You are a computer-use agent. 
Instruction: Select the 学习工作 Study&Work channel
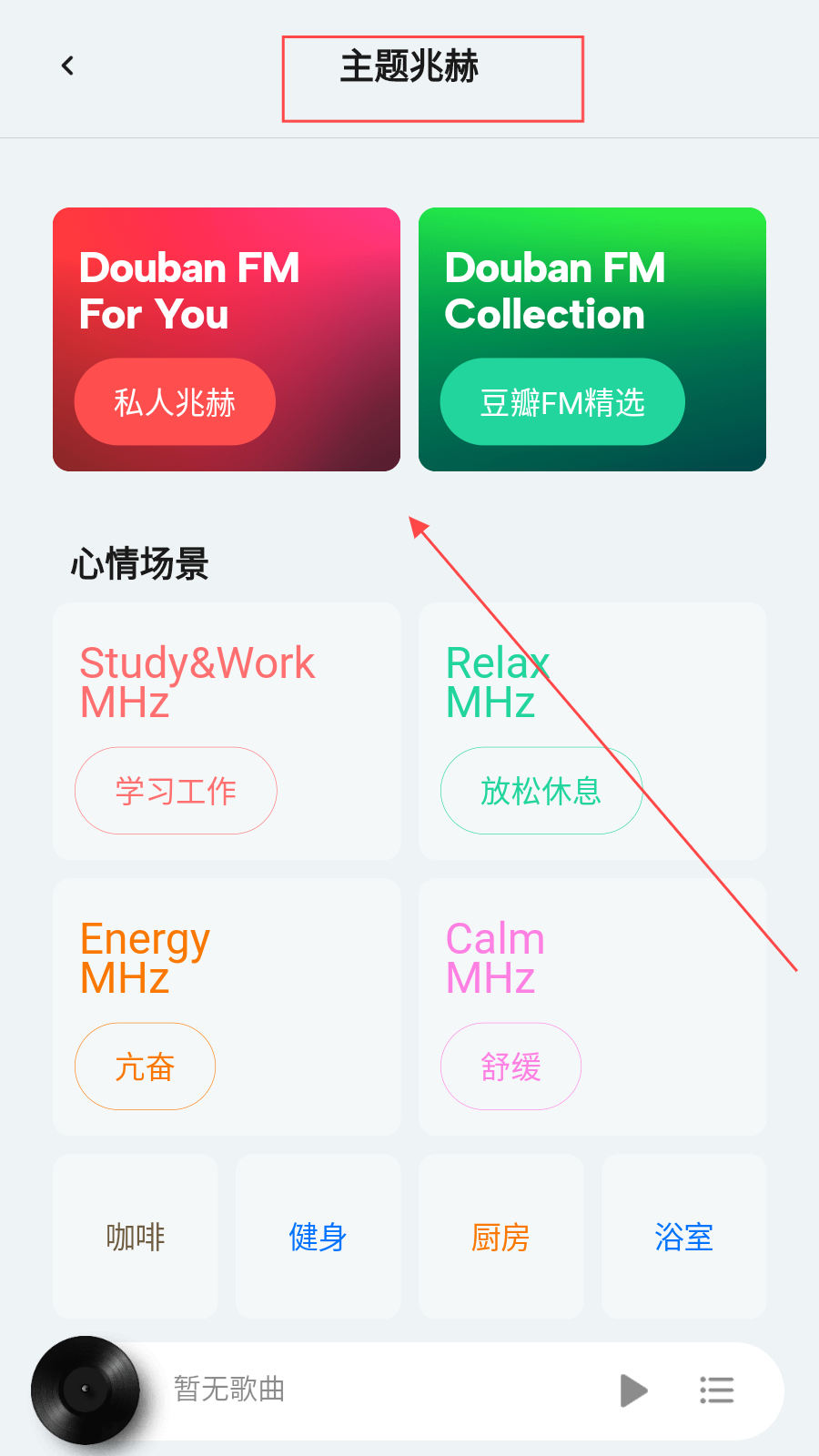click(176, 791)
